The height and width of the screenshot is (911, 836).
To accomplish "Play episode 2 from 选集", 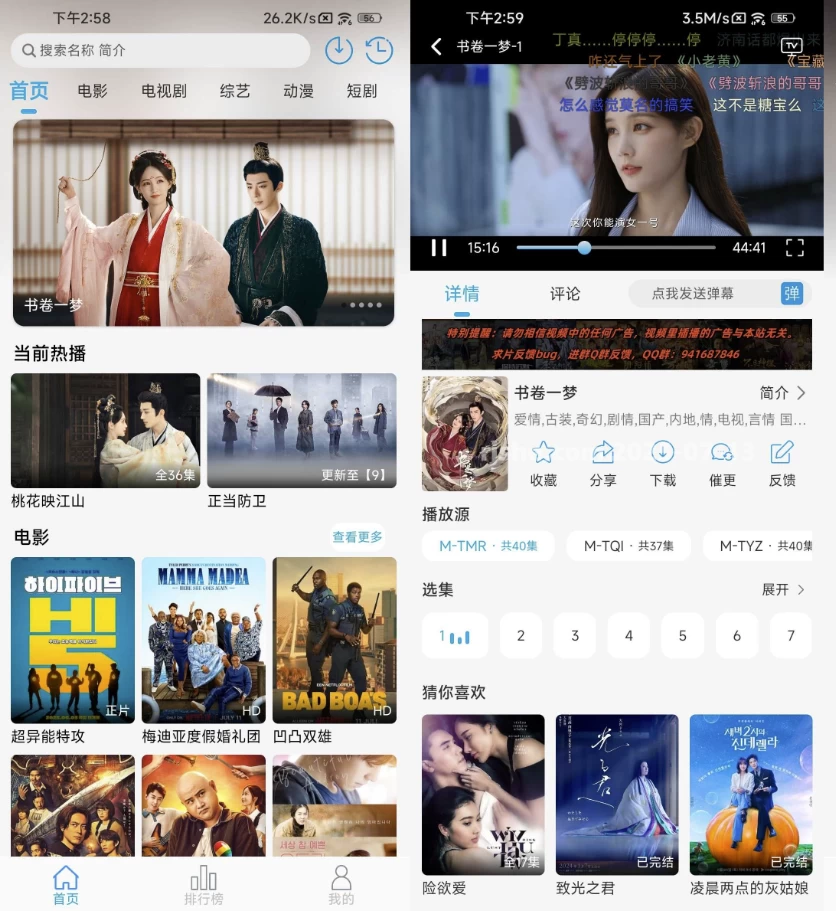I will tap(521, 636).
